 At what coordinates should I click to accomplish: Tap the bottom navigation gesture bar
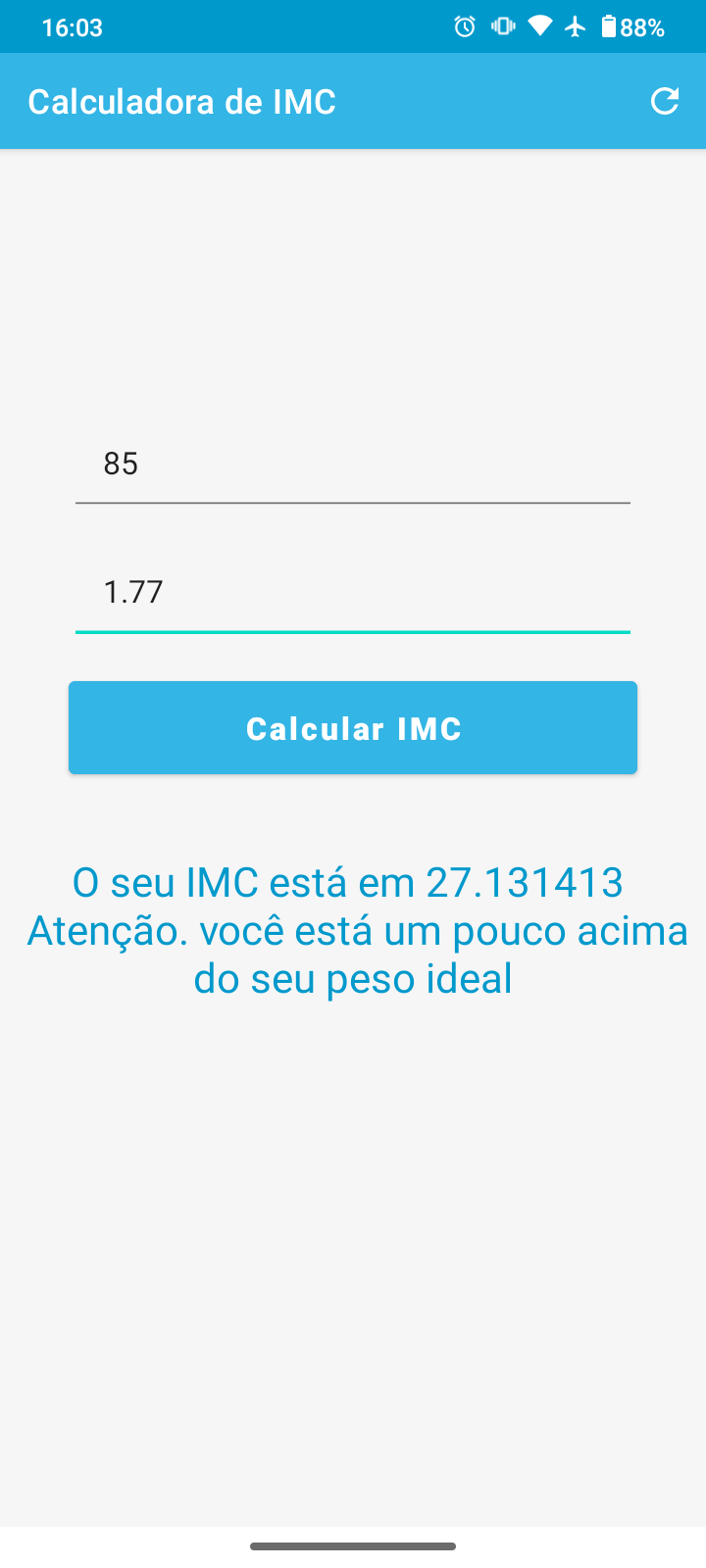pos(353,1545)
